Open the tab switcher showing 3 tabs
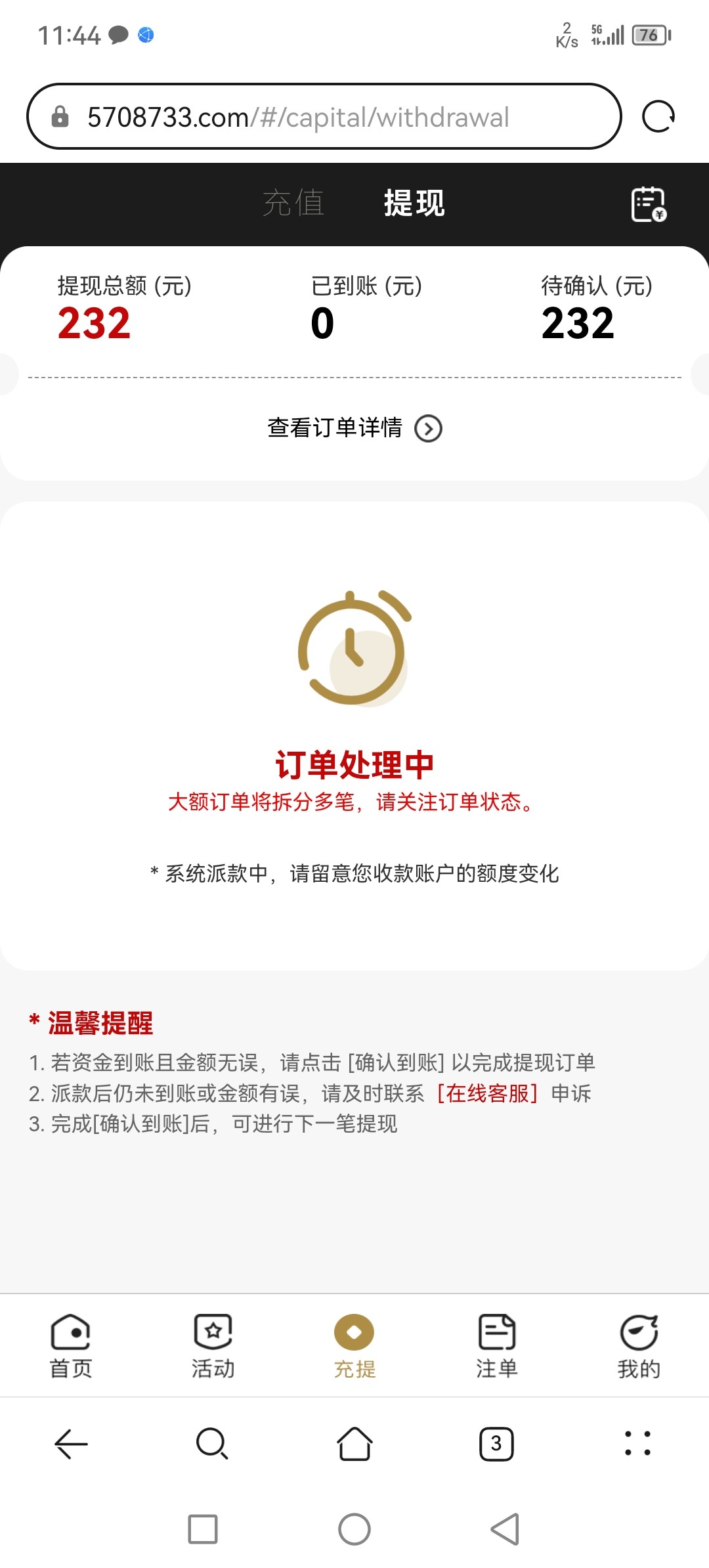Image resolution: width=709 pixels, height=1568 pixels. tap(496, 1445)
